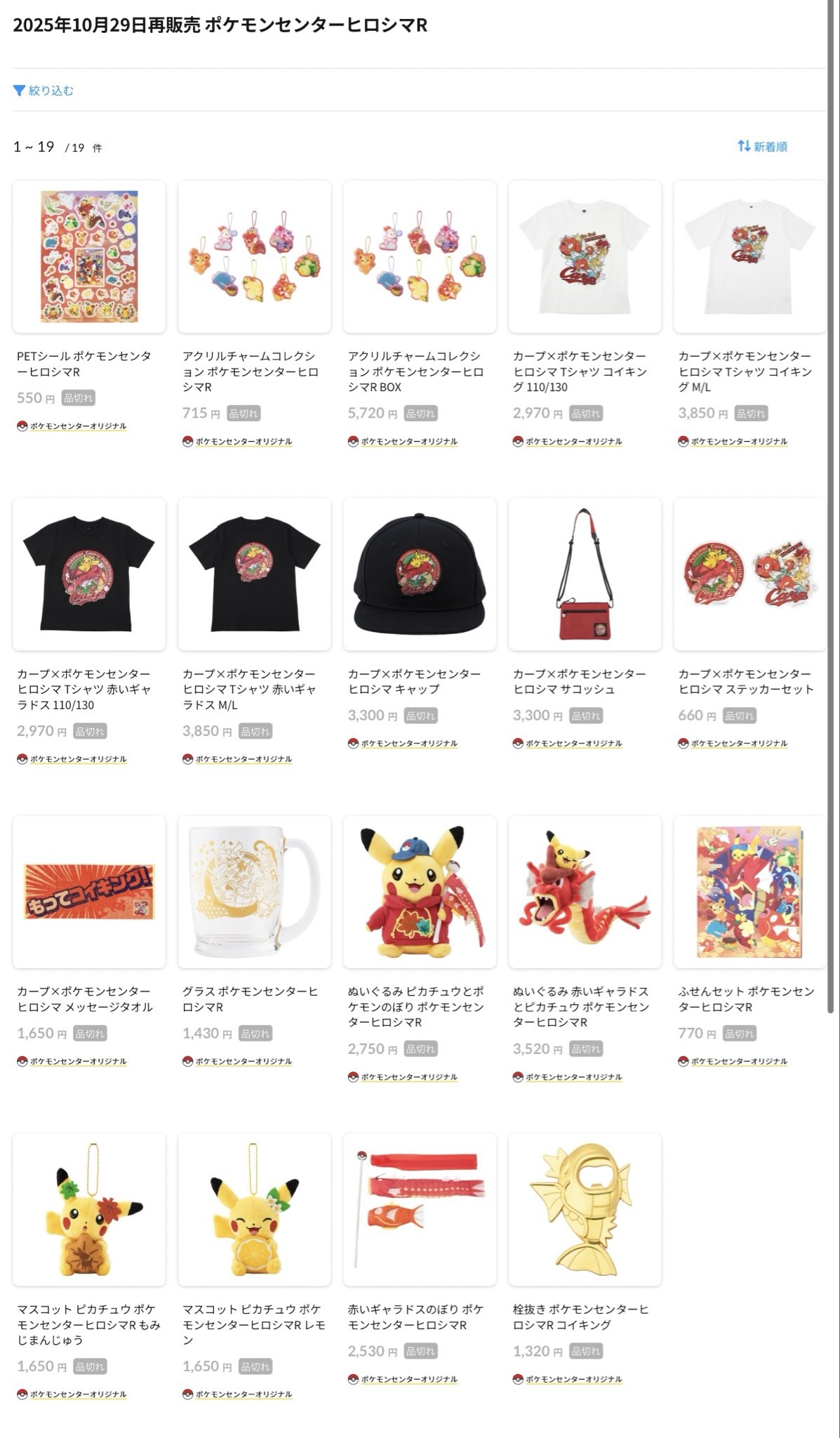Open アクリルチャームコレクション BOX product
Viewport: 840px width, 1438px height.
click(419, 257)
